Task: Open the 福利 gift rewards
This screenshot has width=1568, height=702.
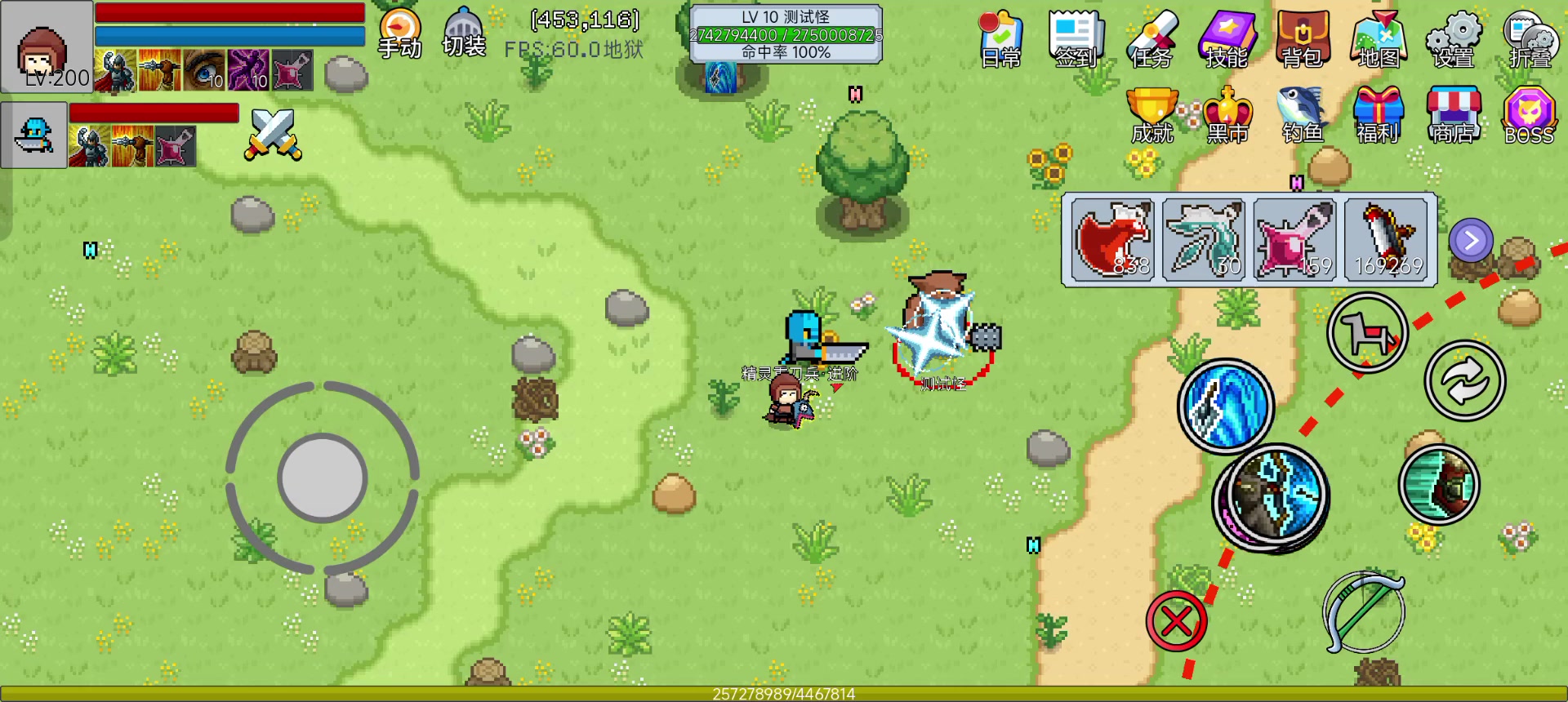Action: [1378, 114]
